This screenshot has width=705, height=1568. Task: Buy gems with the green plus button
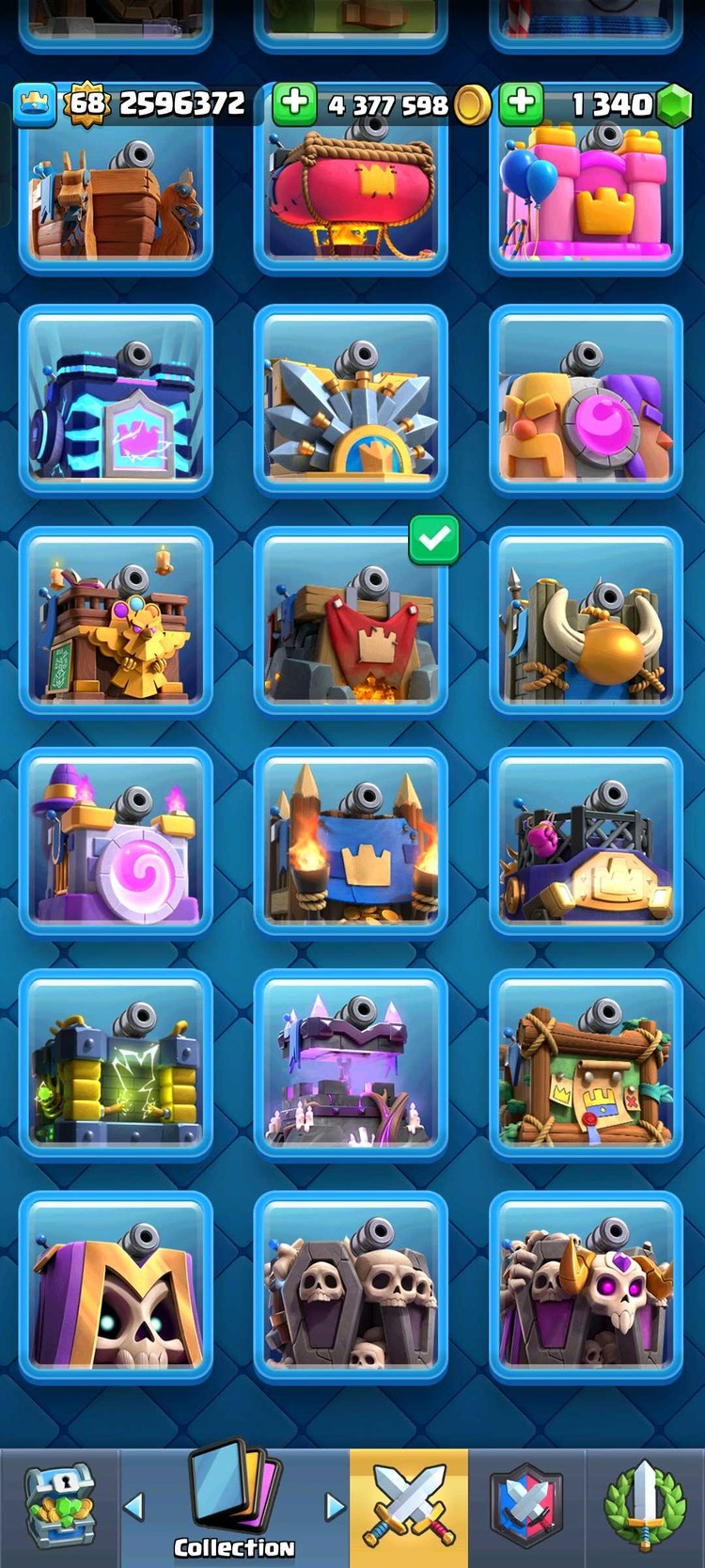coord(521,103)
